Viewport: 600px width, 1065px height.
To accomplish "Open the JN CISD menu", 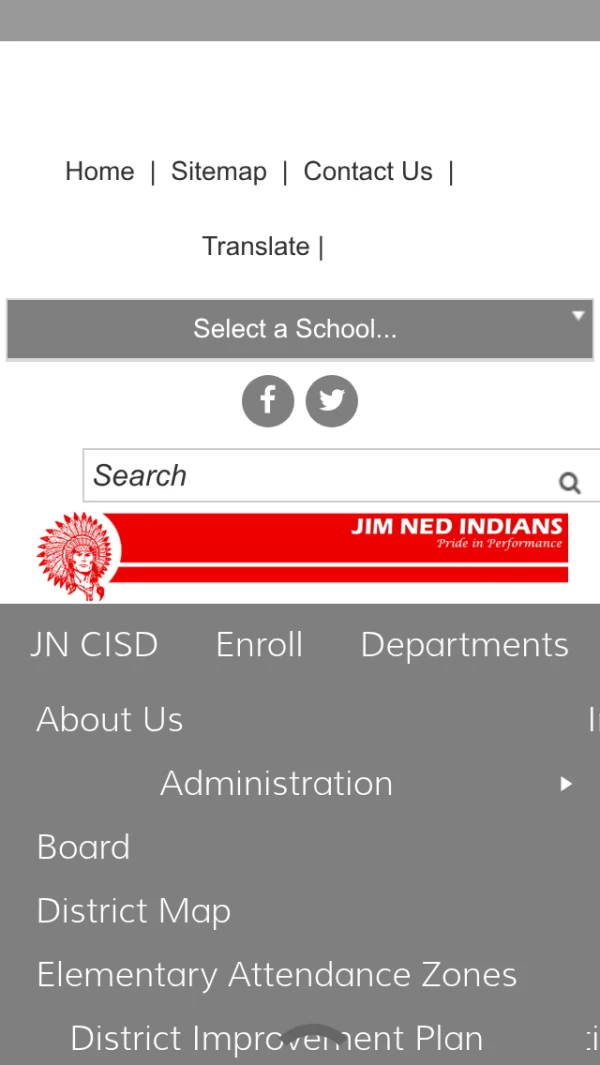I will [94, 645].
